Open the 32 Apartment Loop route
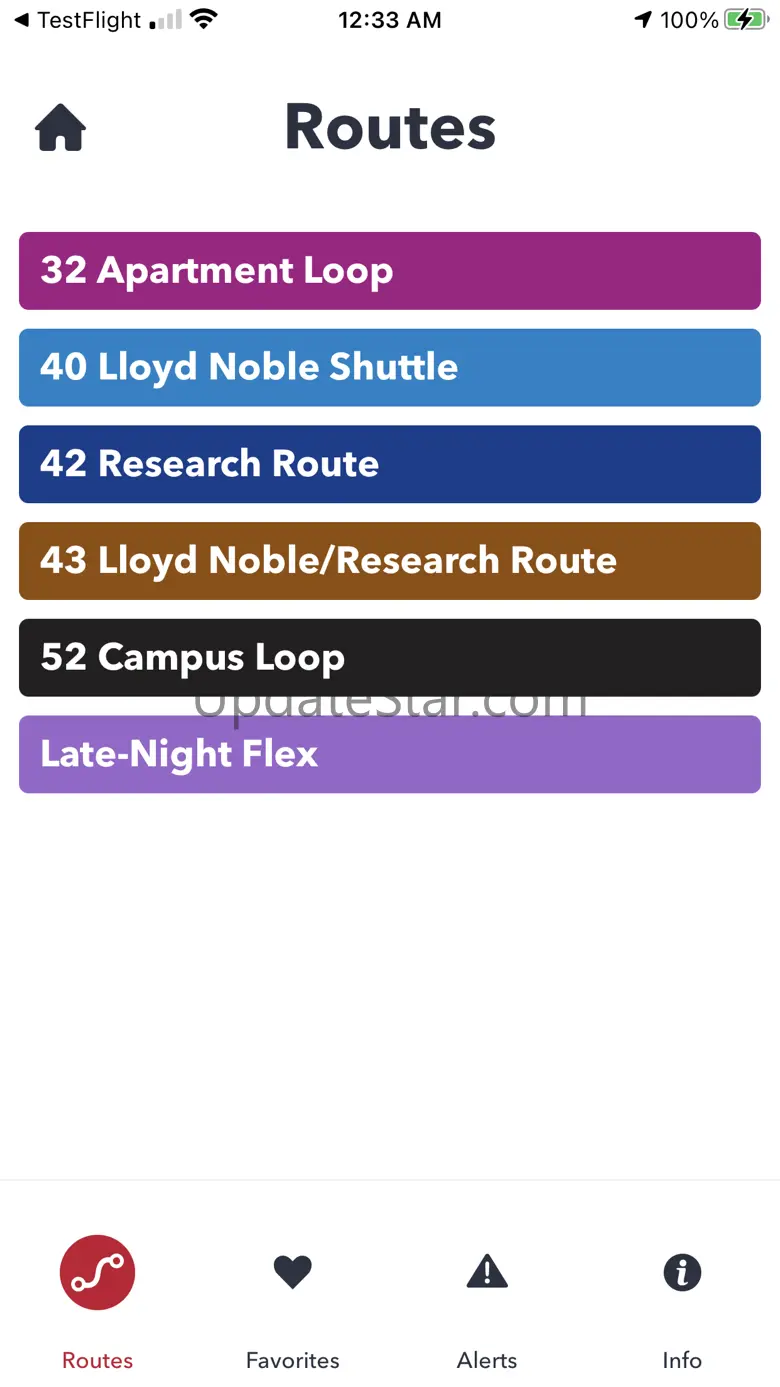The height and width of the screenshot is (1387, 780). 390,271
